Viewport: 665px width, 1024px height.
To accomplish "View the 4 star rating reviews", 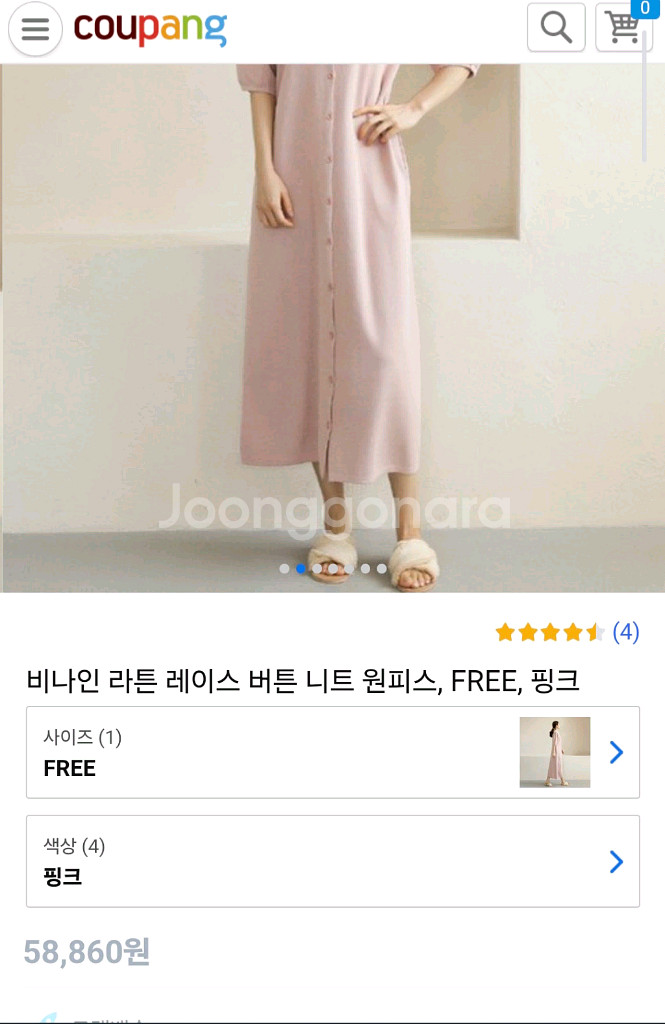I will point(567,632).
